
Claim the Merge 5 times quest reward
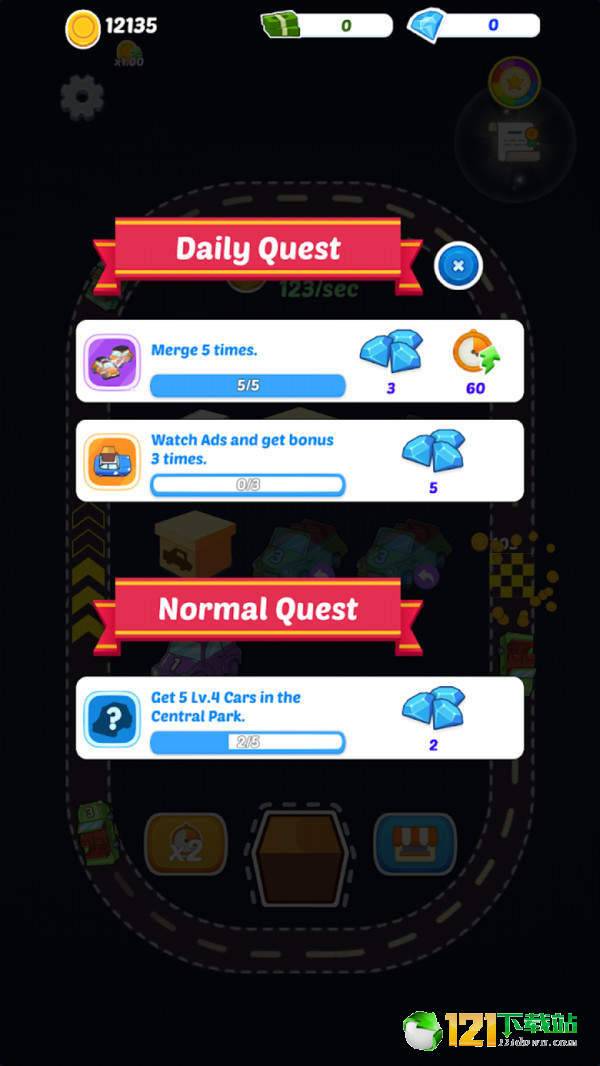[300, 361]
